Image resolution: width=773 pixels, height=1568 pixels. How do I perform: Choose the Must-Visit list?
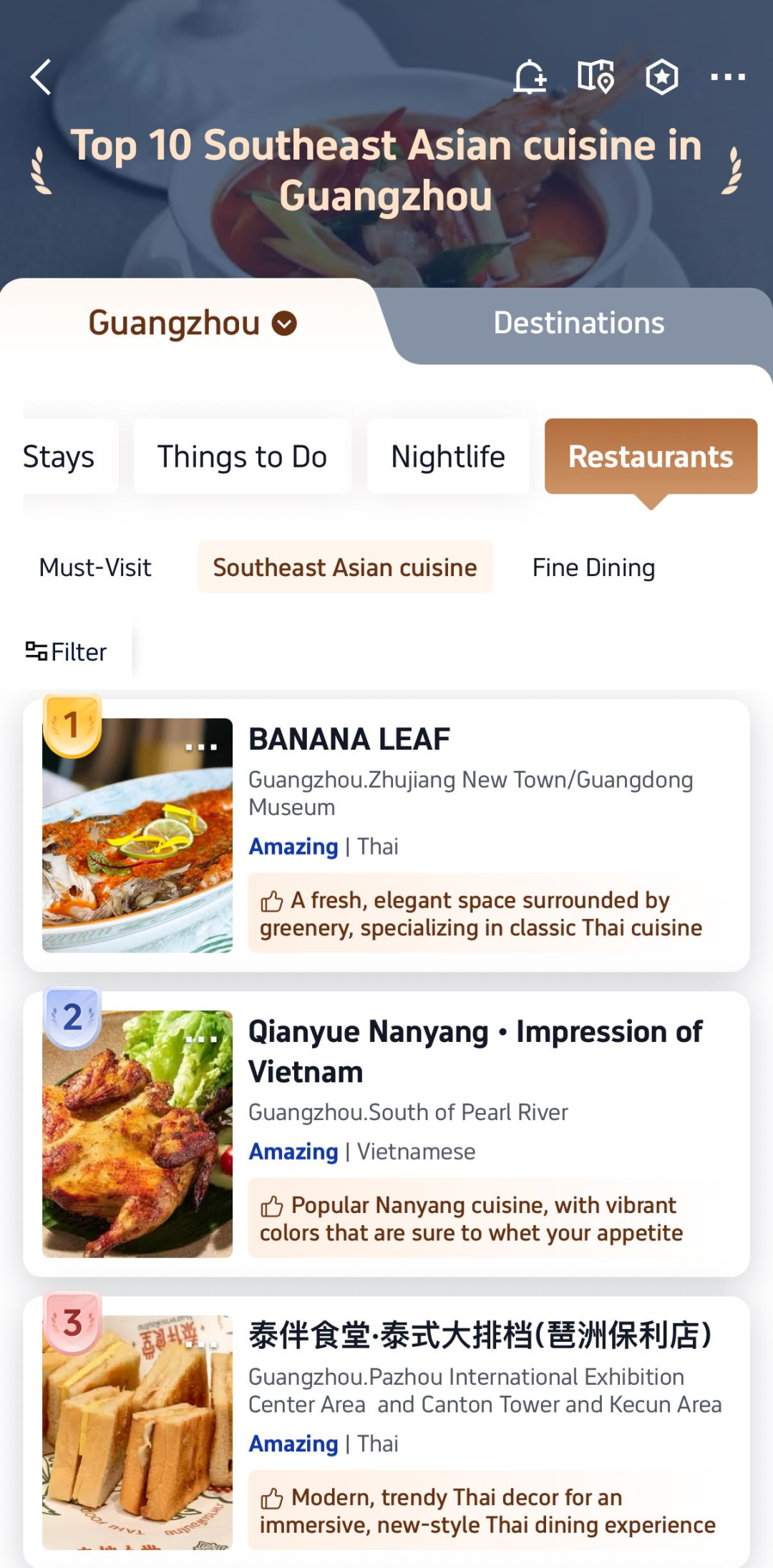click(x=95, y=568)
